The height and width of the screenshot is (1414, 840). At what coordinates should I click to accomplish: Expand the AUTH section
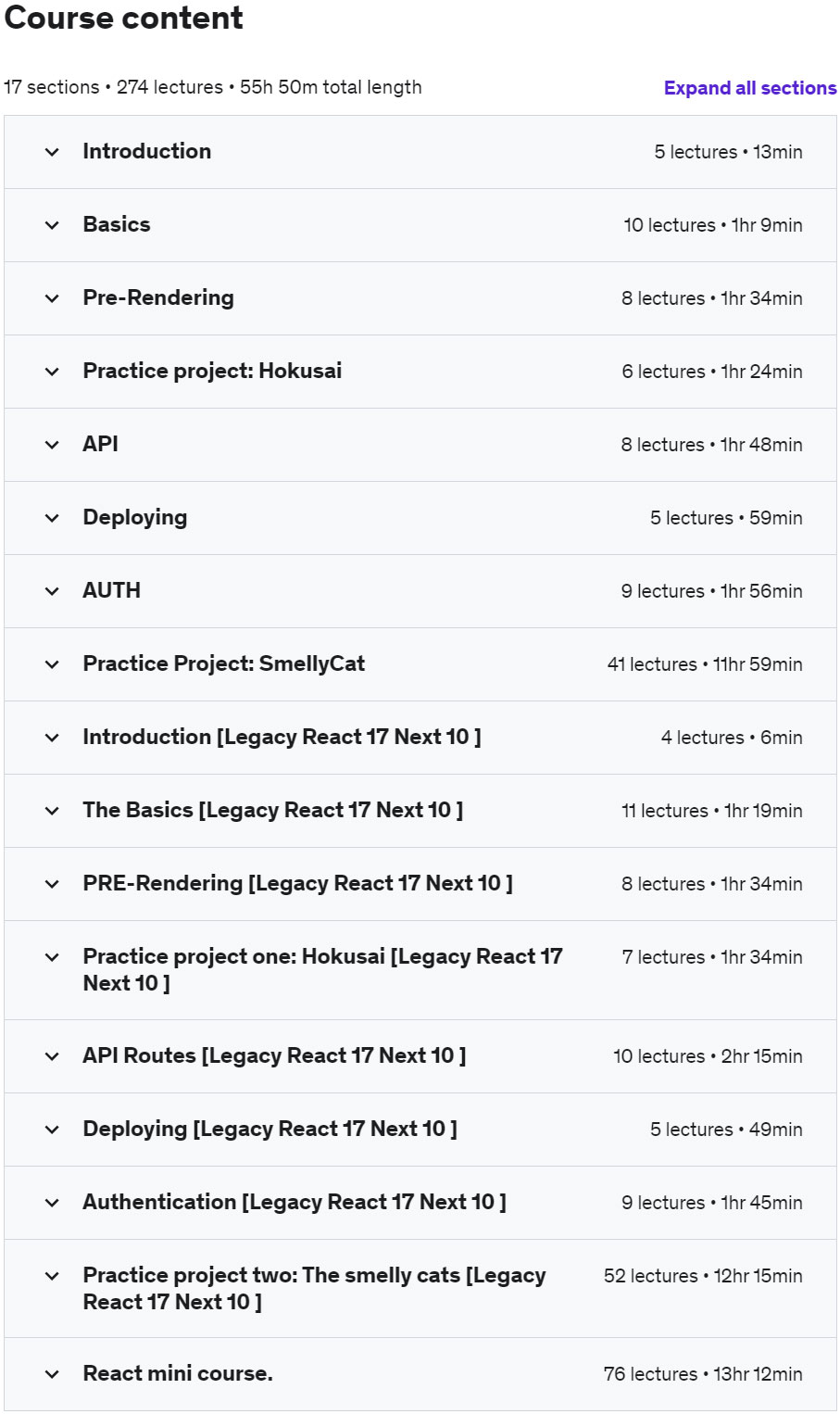pyautogui.click(x=420, y=591)
